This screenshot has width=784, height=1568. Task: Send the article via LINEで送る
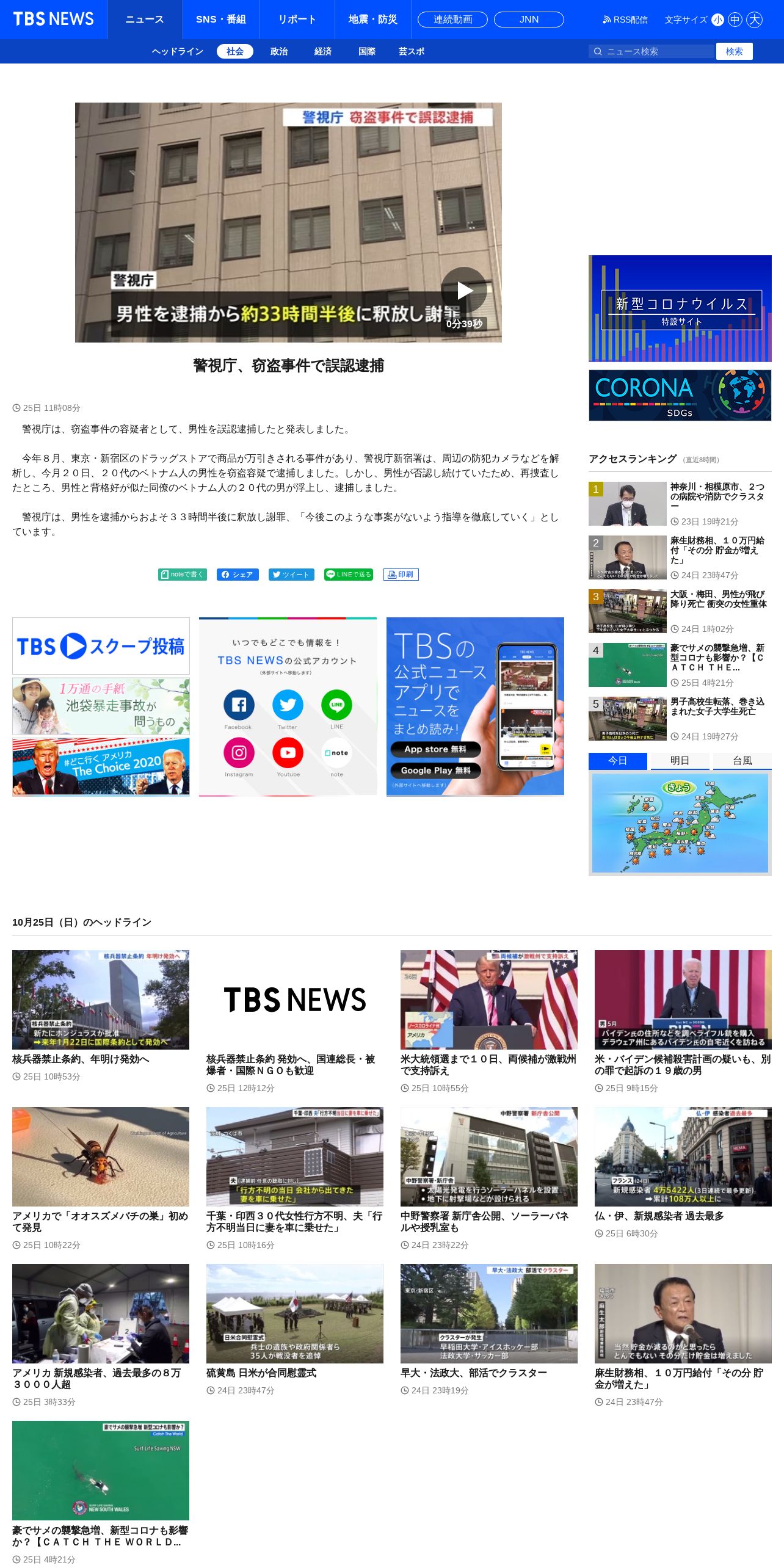coord(349,575)
